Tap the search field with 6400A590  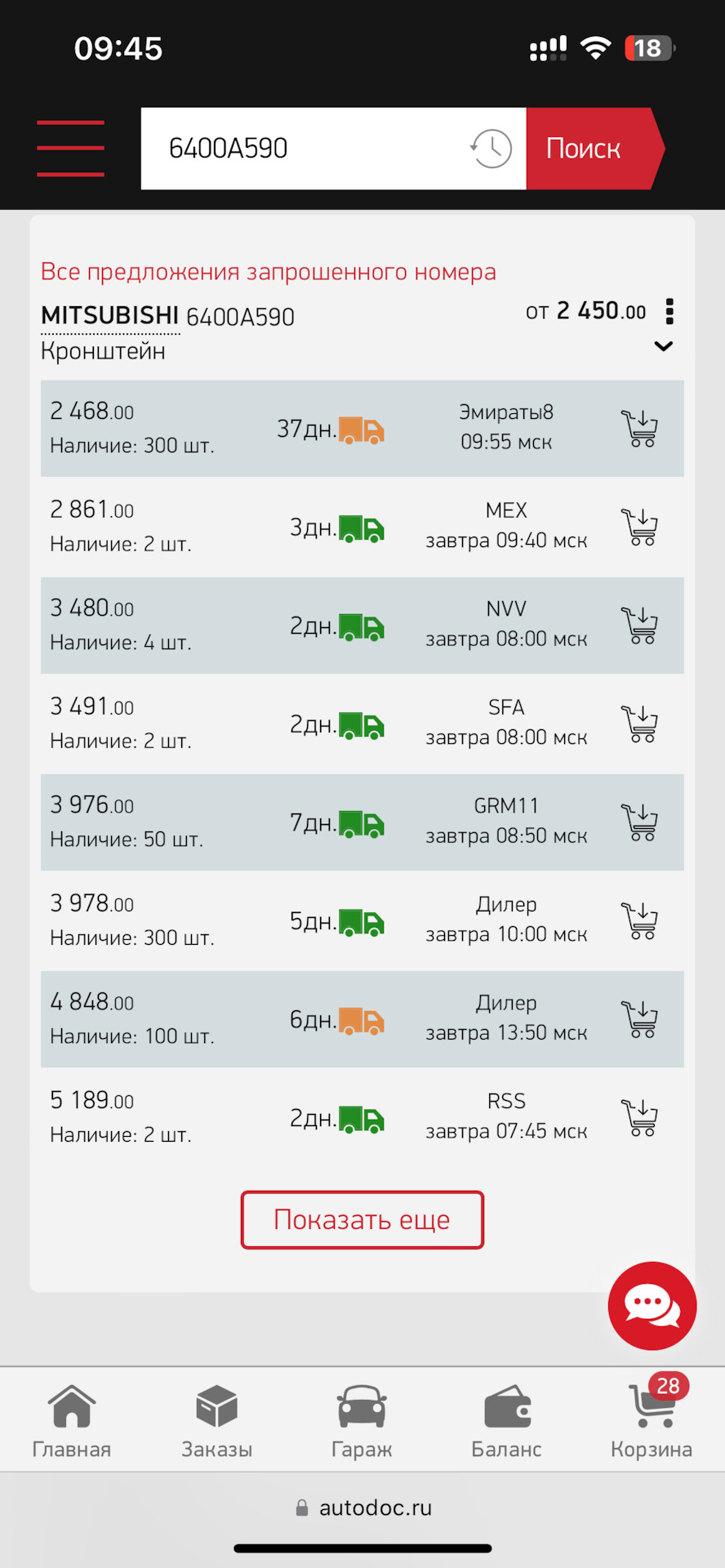[x=302, y=149]
